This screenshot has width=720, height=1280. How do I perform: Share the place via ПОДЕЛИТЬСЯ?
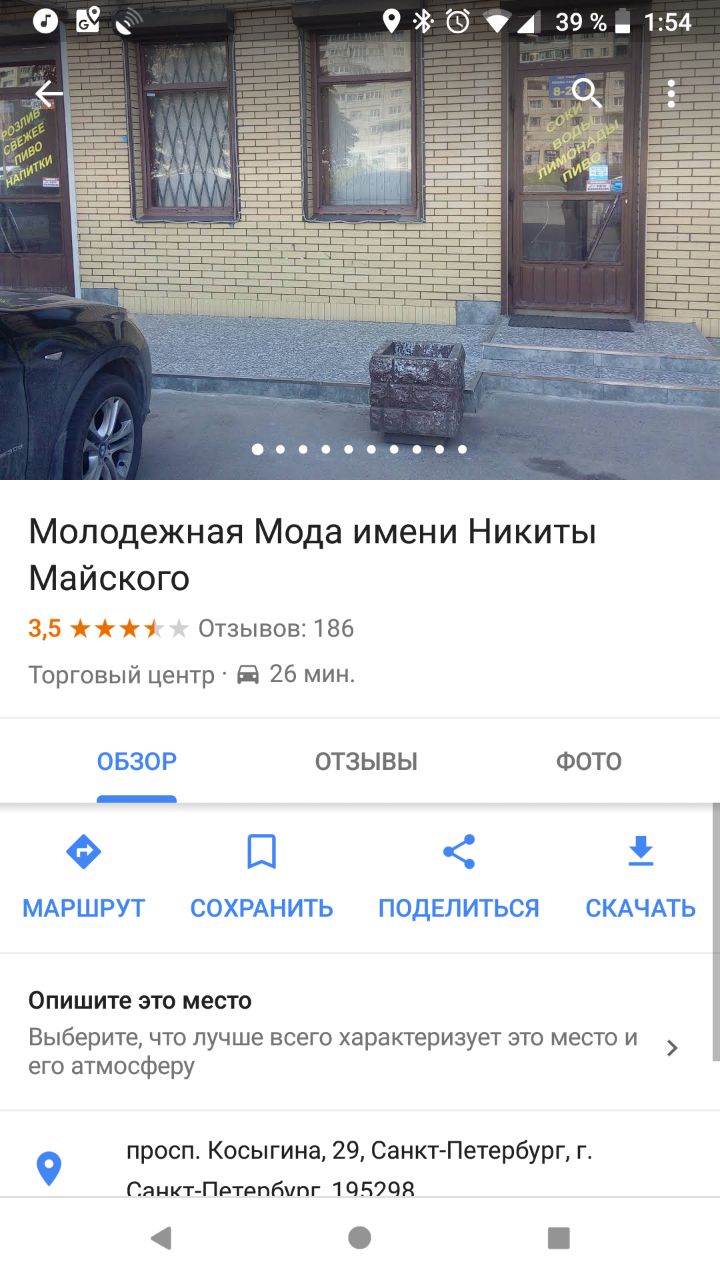tap(459, 877)
